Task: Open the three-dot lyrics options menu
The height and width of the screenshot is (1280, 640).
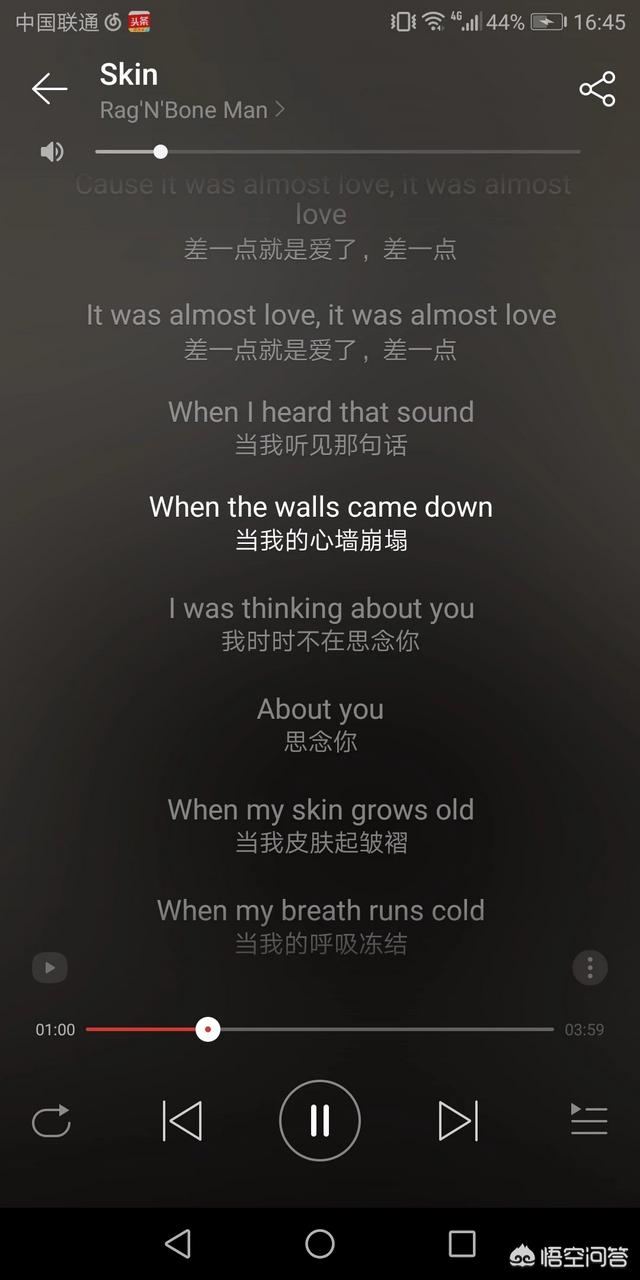Action: point(590,967)
